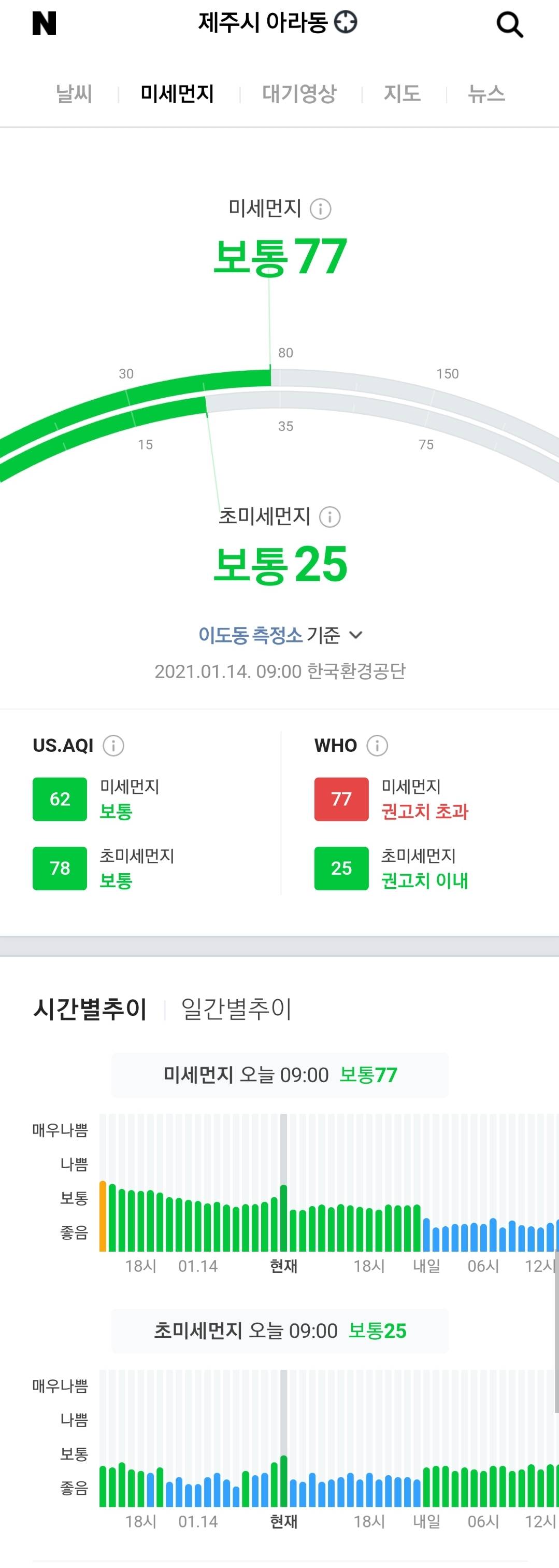559x1568 pixels.
Task: Switch to the 날씨 tab
Action: click(x=74, y=94)
